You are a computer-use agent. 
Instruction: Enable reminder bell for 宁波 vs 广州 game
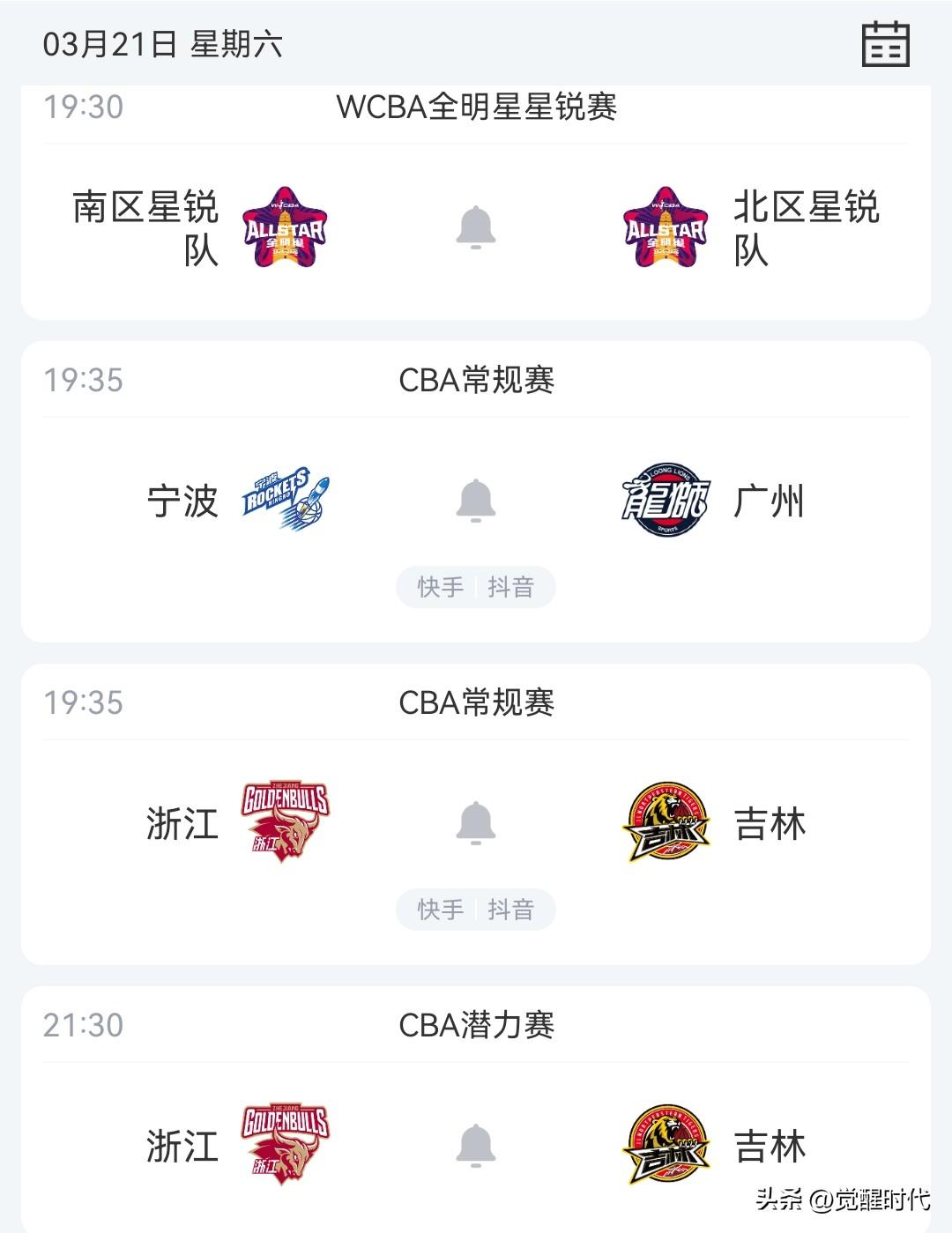tap(476, 501)
